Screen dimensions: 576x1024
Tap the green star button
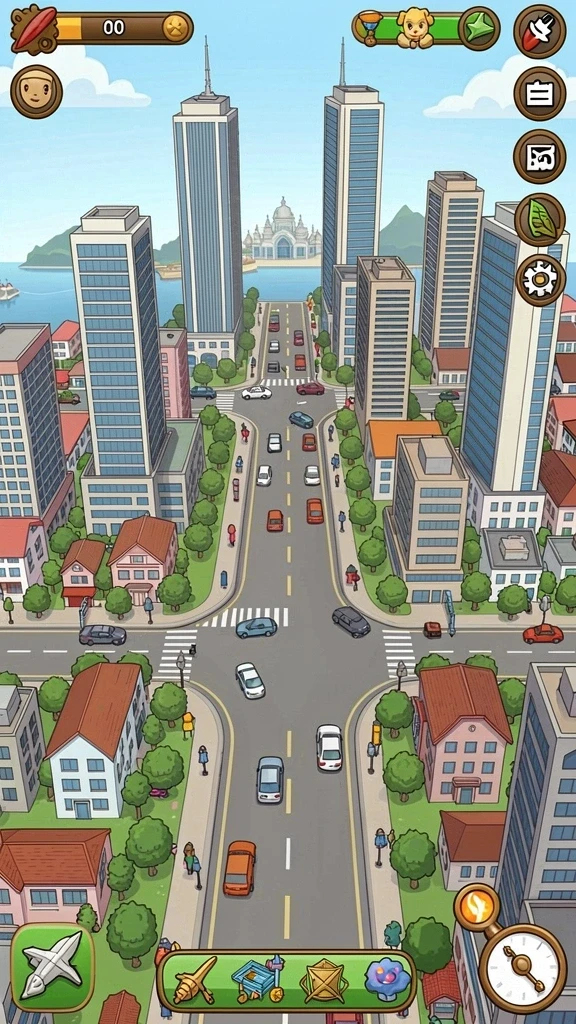[479, 28]
